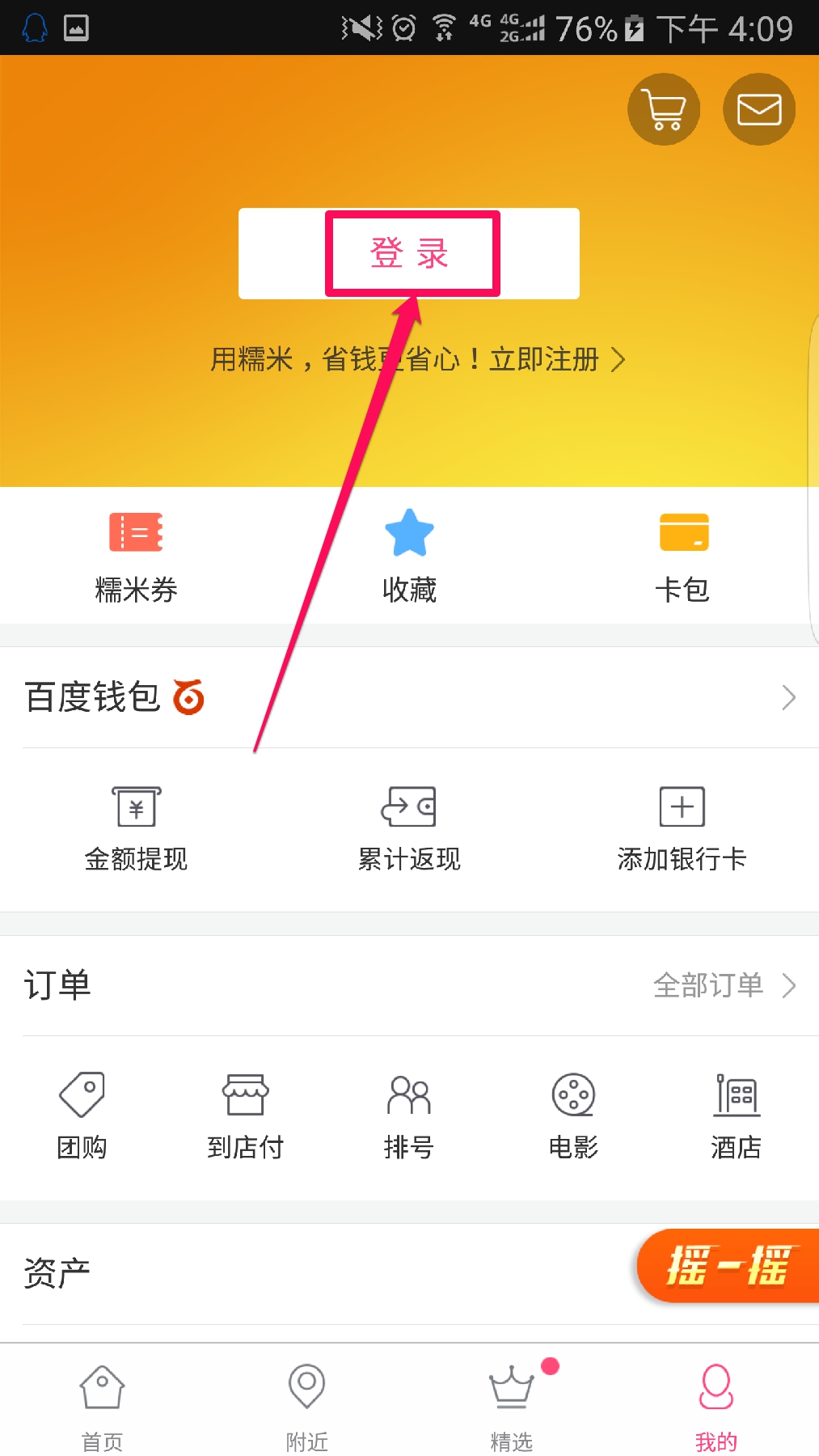Image resolution: width=819 pixels, height=1456 pixels.
Task: Tap 添加银行卡 to add bank card
Action: point(682,828)
